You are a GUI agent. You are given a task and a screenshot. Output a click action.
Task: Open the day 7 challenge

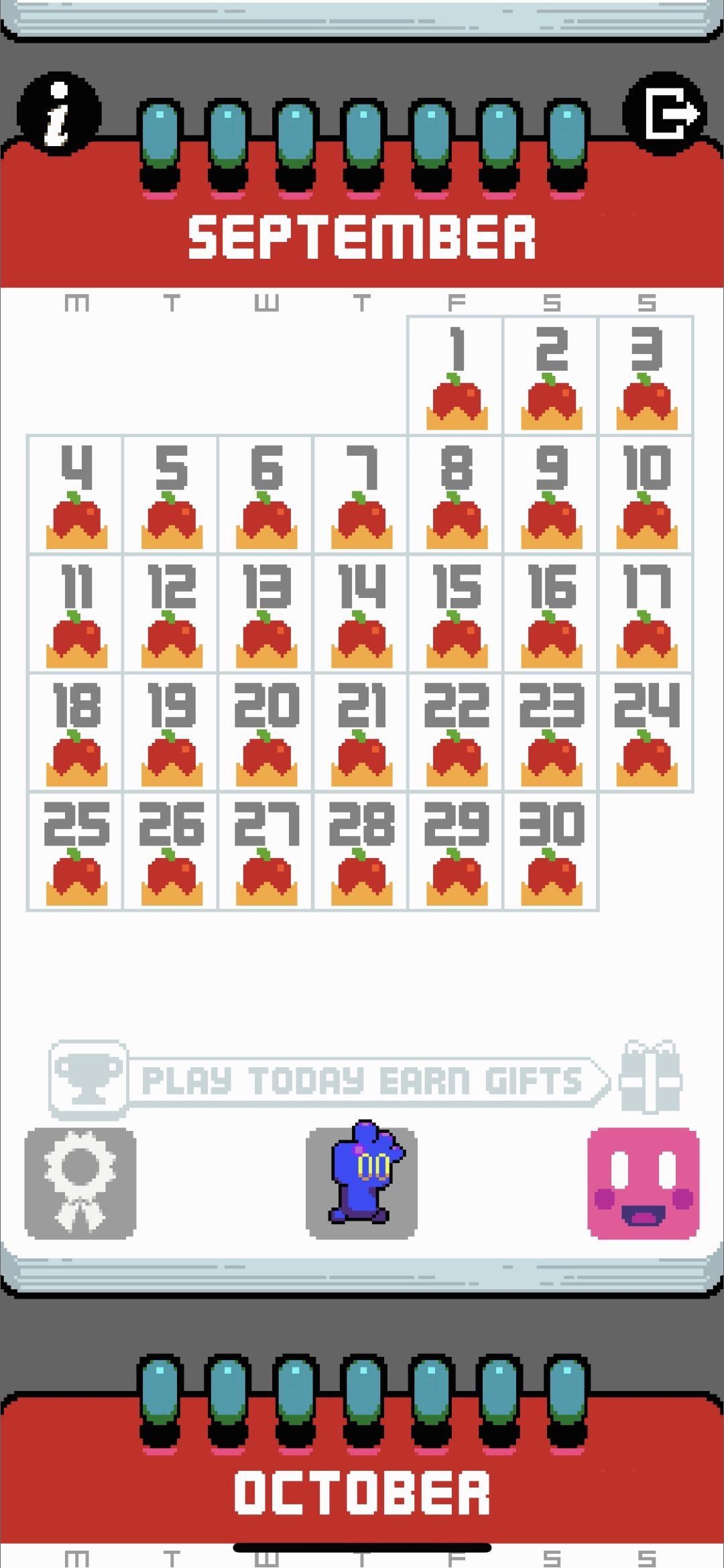361,495
